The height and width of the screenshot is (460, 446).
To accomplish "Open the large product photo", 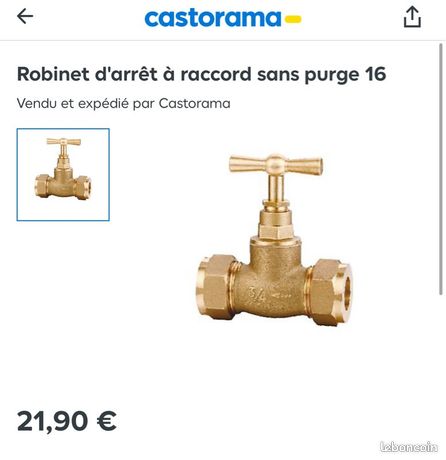I will [275, 239].
